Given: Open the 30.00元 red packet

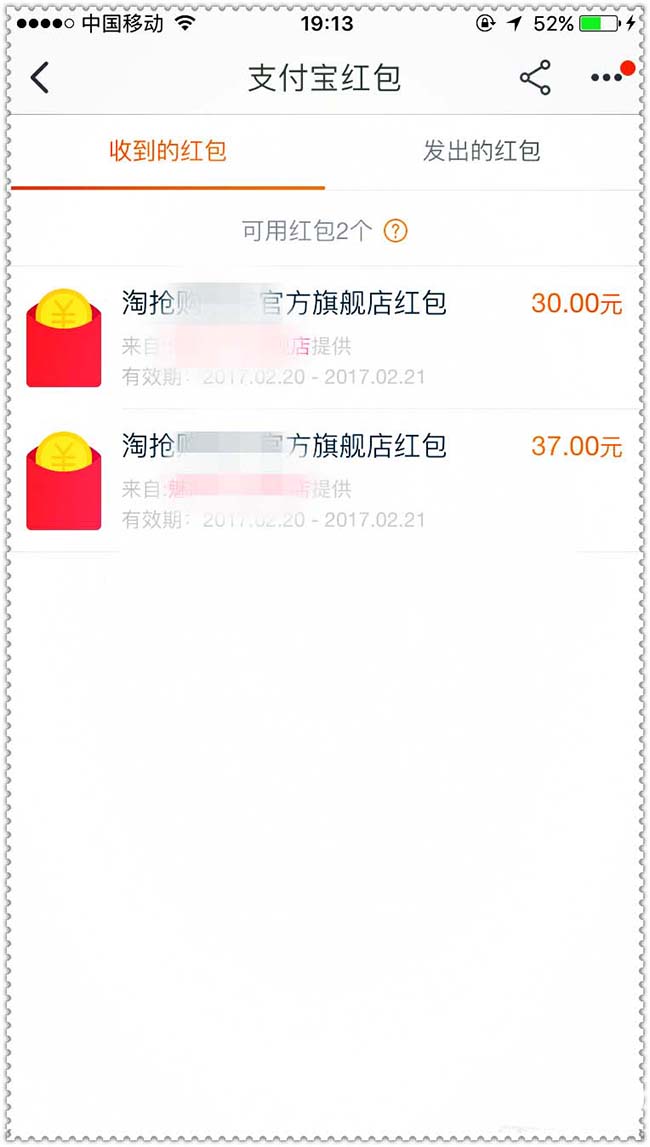Looking at the screenshot, I should tap(325, 337).
